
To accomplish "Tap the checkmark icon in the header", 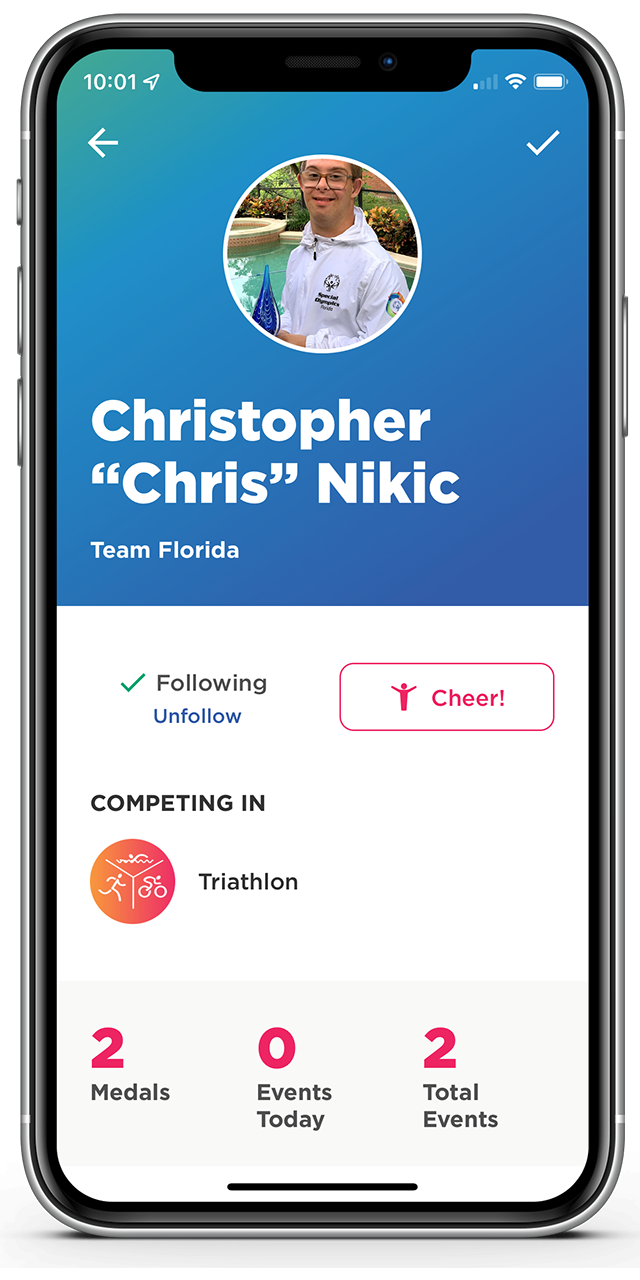I will pyautogui.click(x=542, y=143).
